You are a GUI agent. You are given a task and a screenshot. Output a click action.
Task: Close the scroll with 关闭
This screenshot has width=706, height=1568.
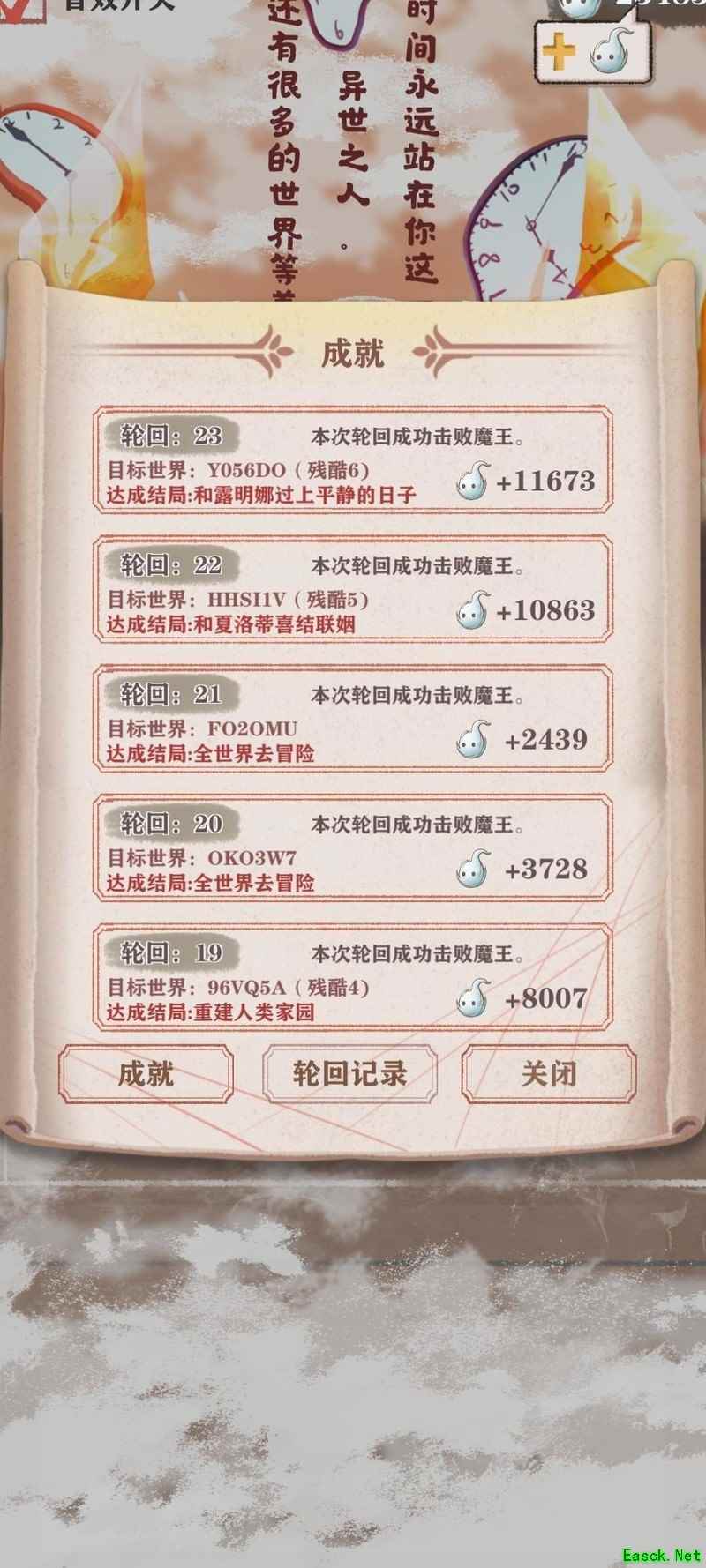[x=548, y=1073]
